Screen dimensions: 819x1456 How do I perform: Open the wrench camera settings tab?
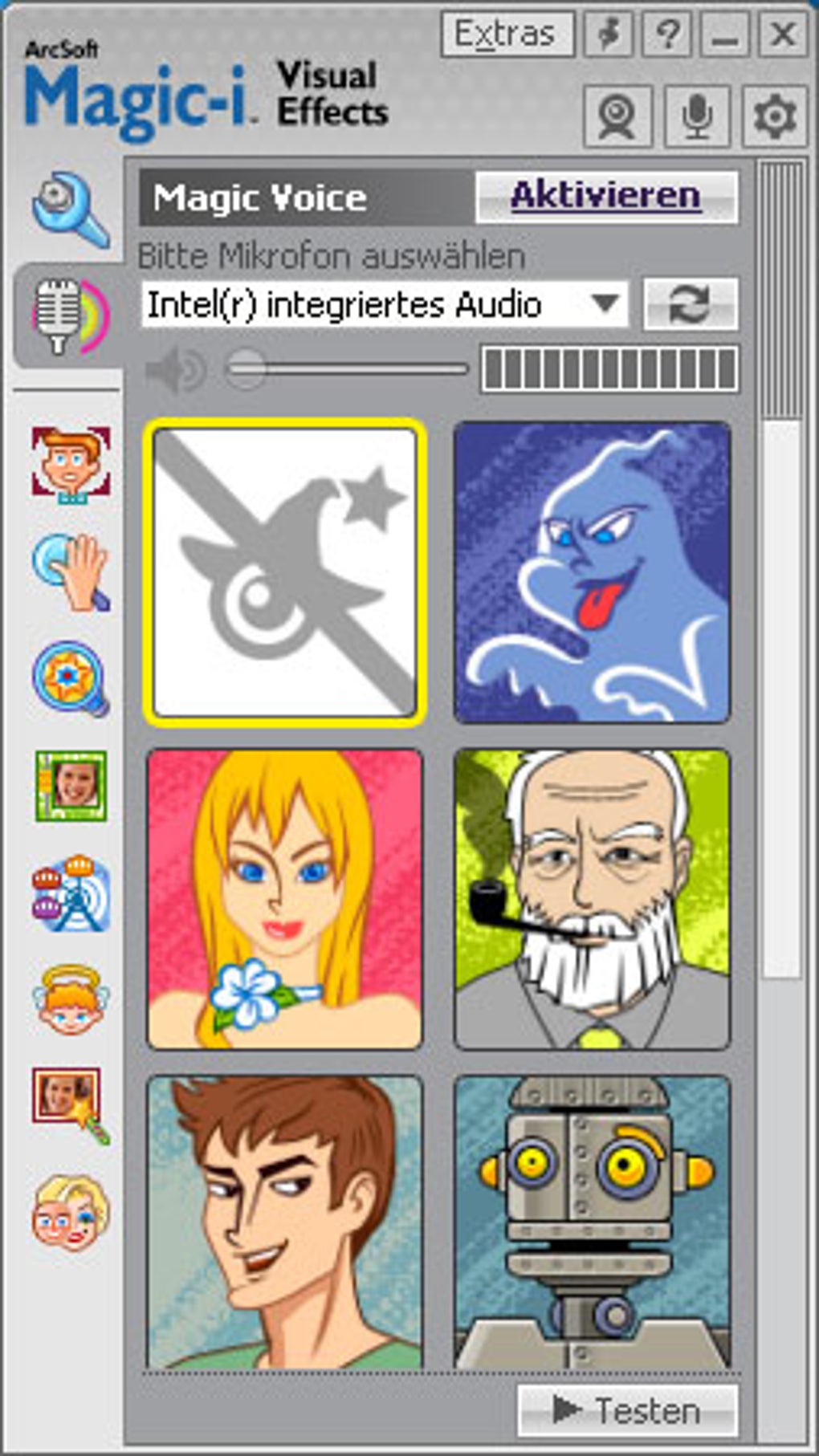[71, 209]
